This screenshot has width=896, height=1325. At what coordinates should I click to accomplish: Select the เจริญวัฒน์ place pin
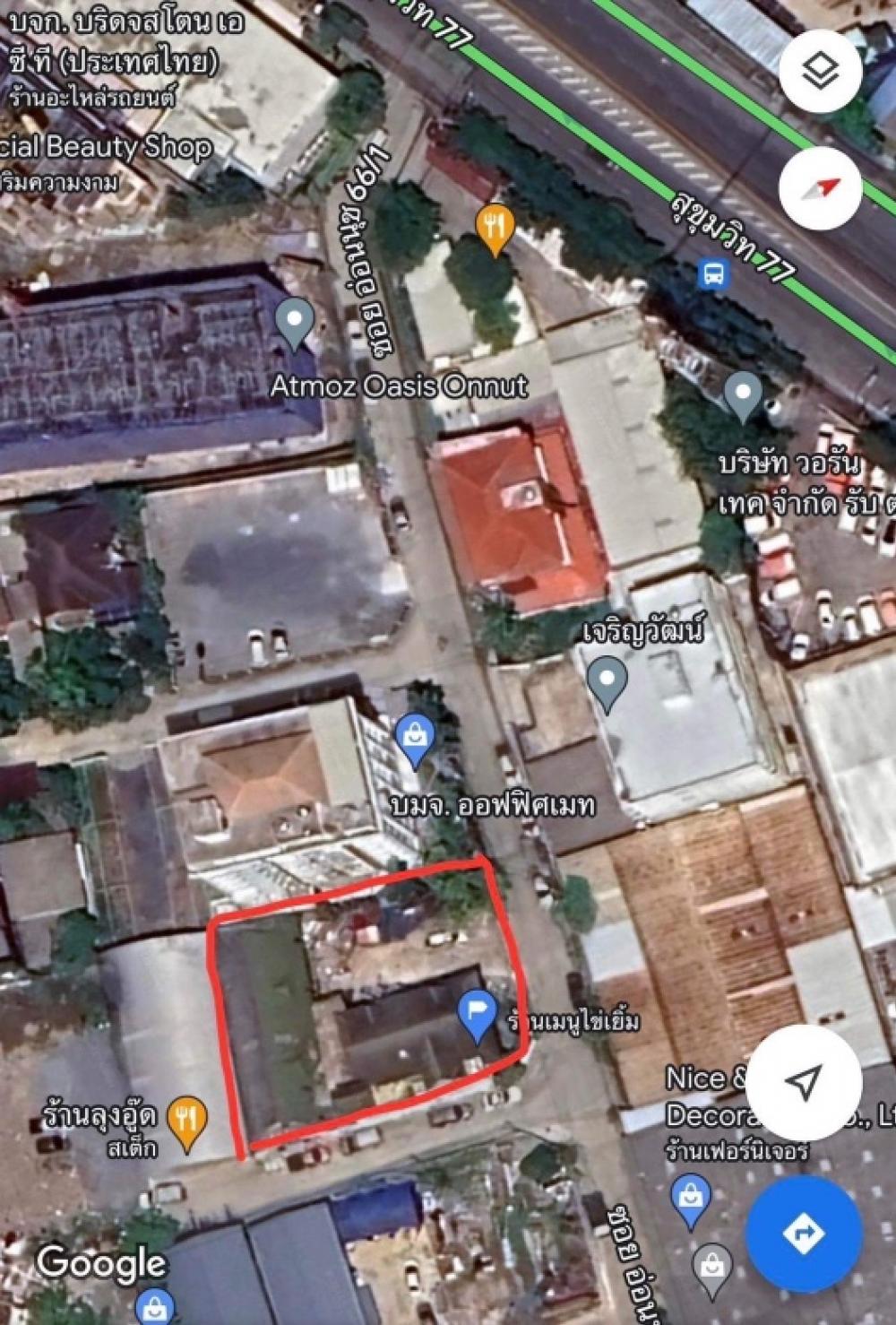[607, 682]
